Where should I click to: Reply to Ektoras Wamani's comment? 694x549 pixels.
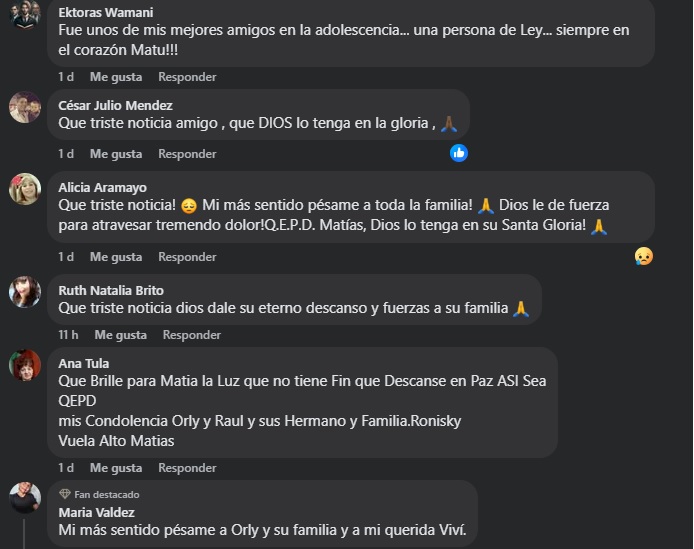[187, 77]
